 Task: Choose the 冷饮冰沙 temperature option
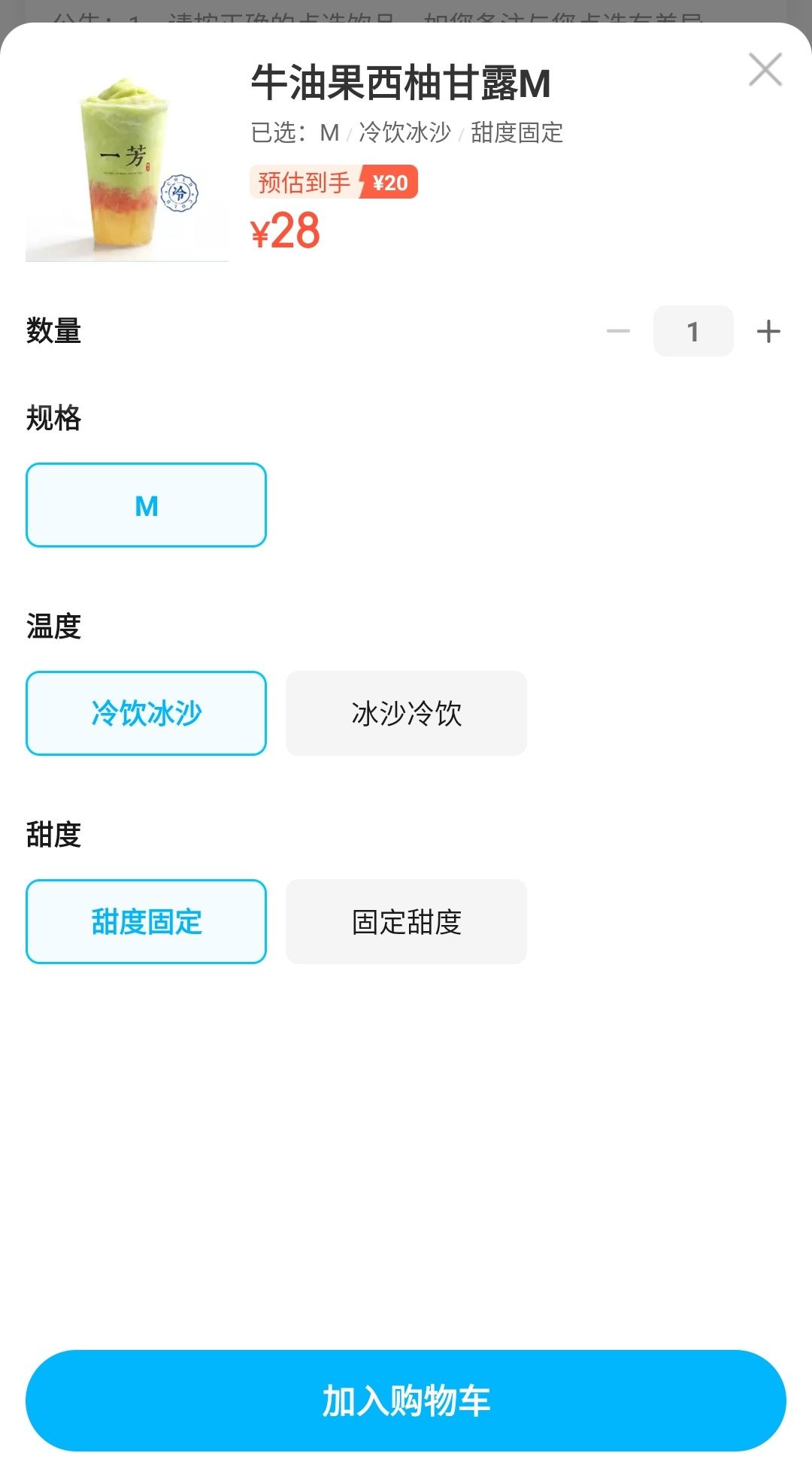point(147,713)
